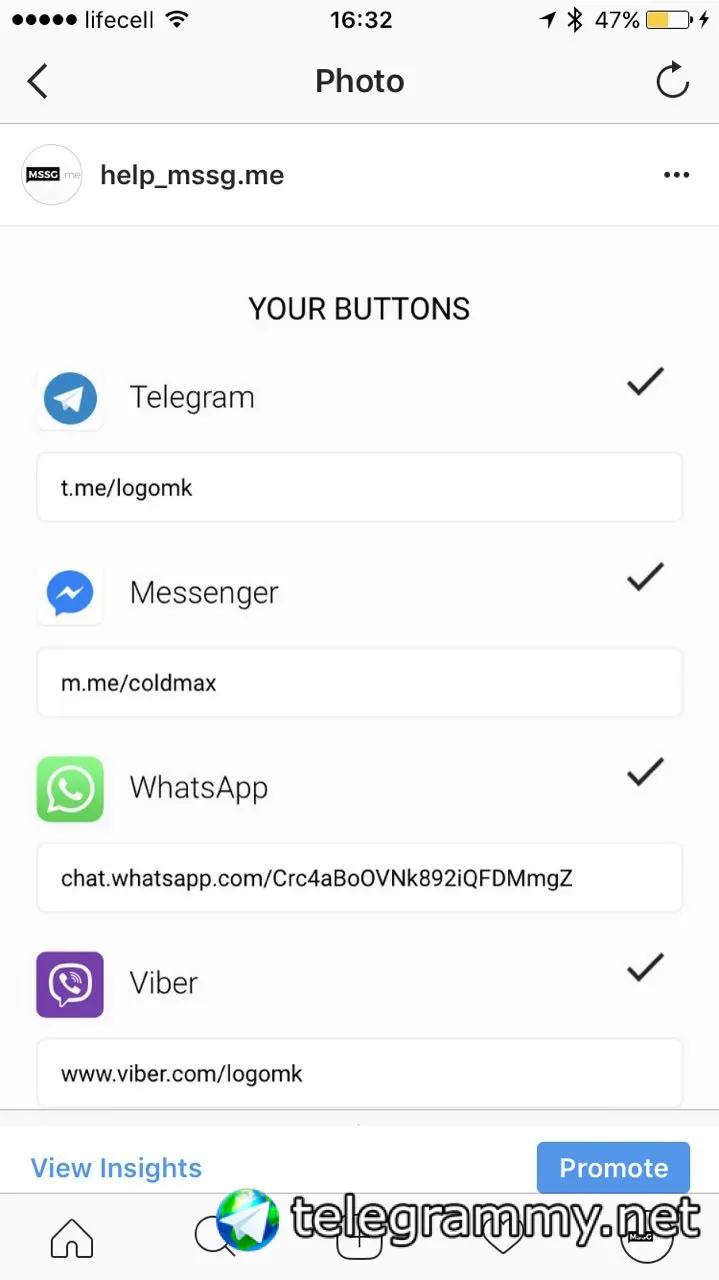Promote this post
Screen dimensions: 719x1280
[x=613, y=1167]
